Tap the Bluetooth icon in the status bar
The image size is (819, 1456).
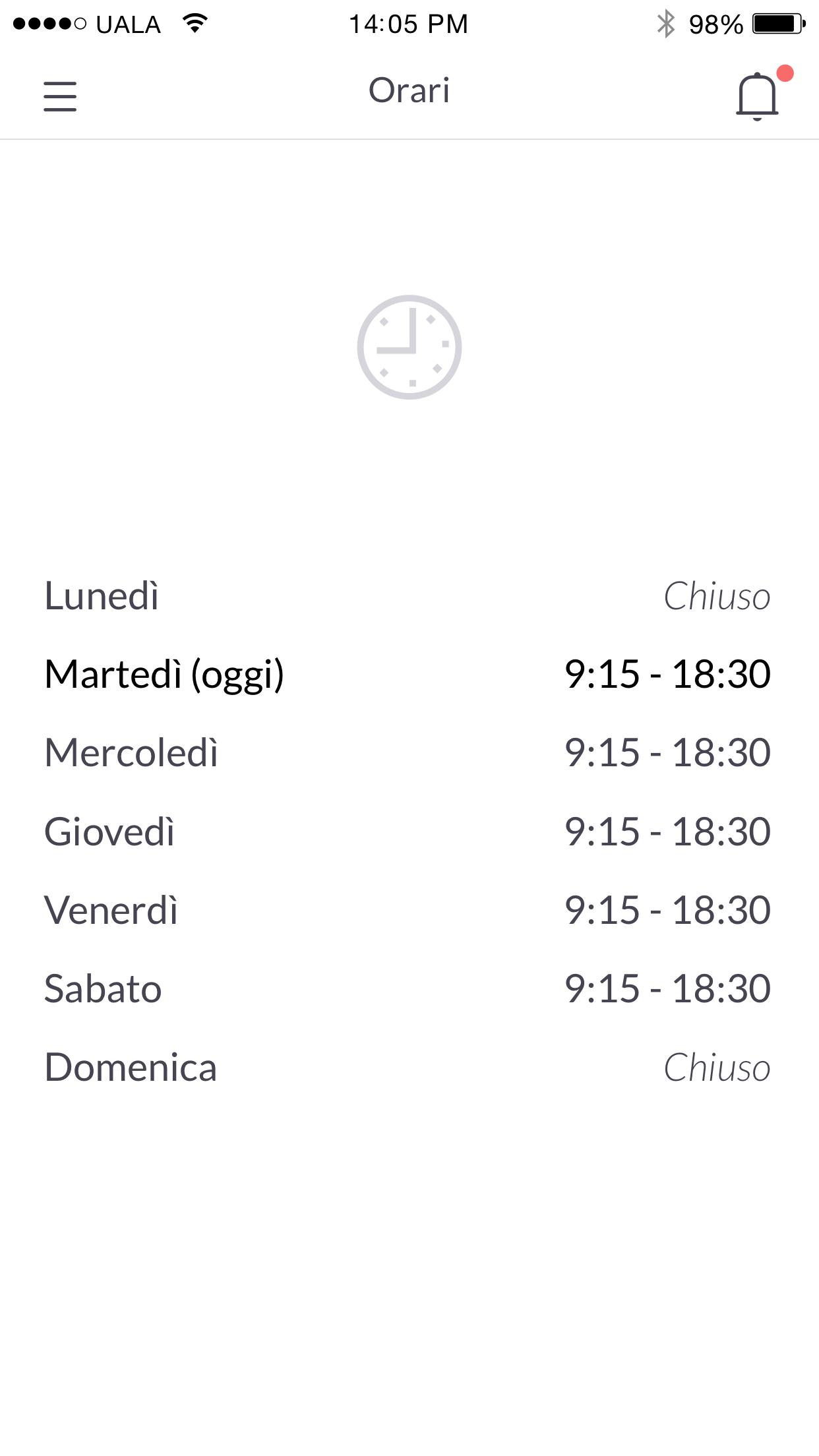pos(665,22)
